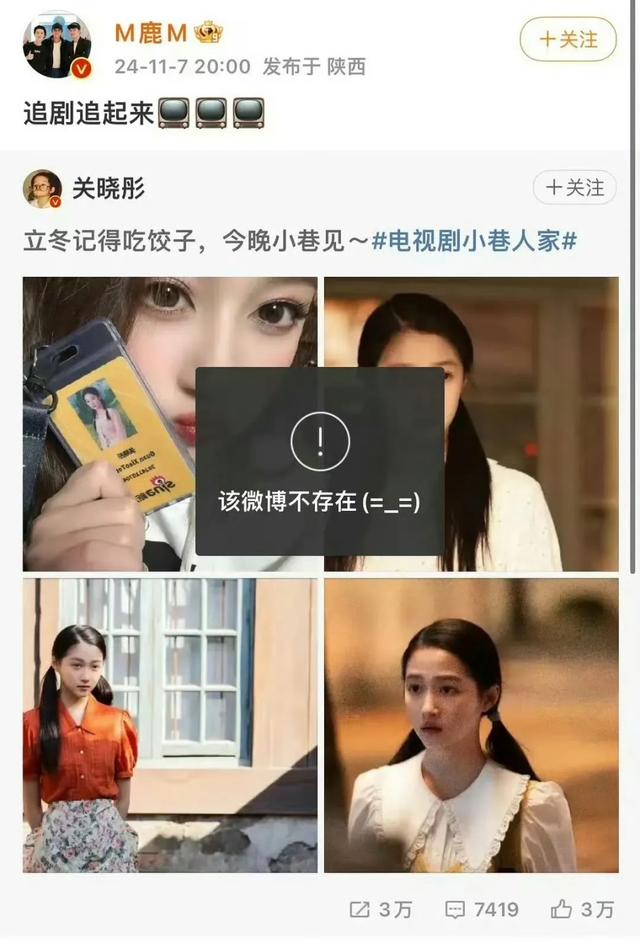This screenshot has height=943, width=640.
Task: Open M鹿M's profile avatar
Action: pyautogui.click(x=57, y=45)
